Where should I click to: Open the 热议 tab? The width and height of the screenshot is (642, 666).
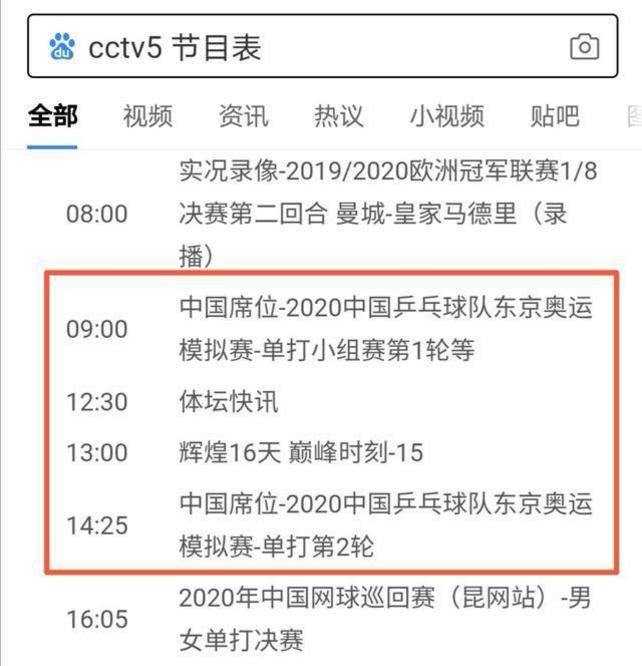pyautogui.click(x=338, y=116)
